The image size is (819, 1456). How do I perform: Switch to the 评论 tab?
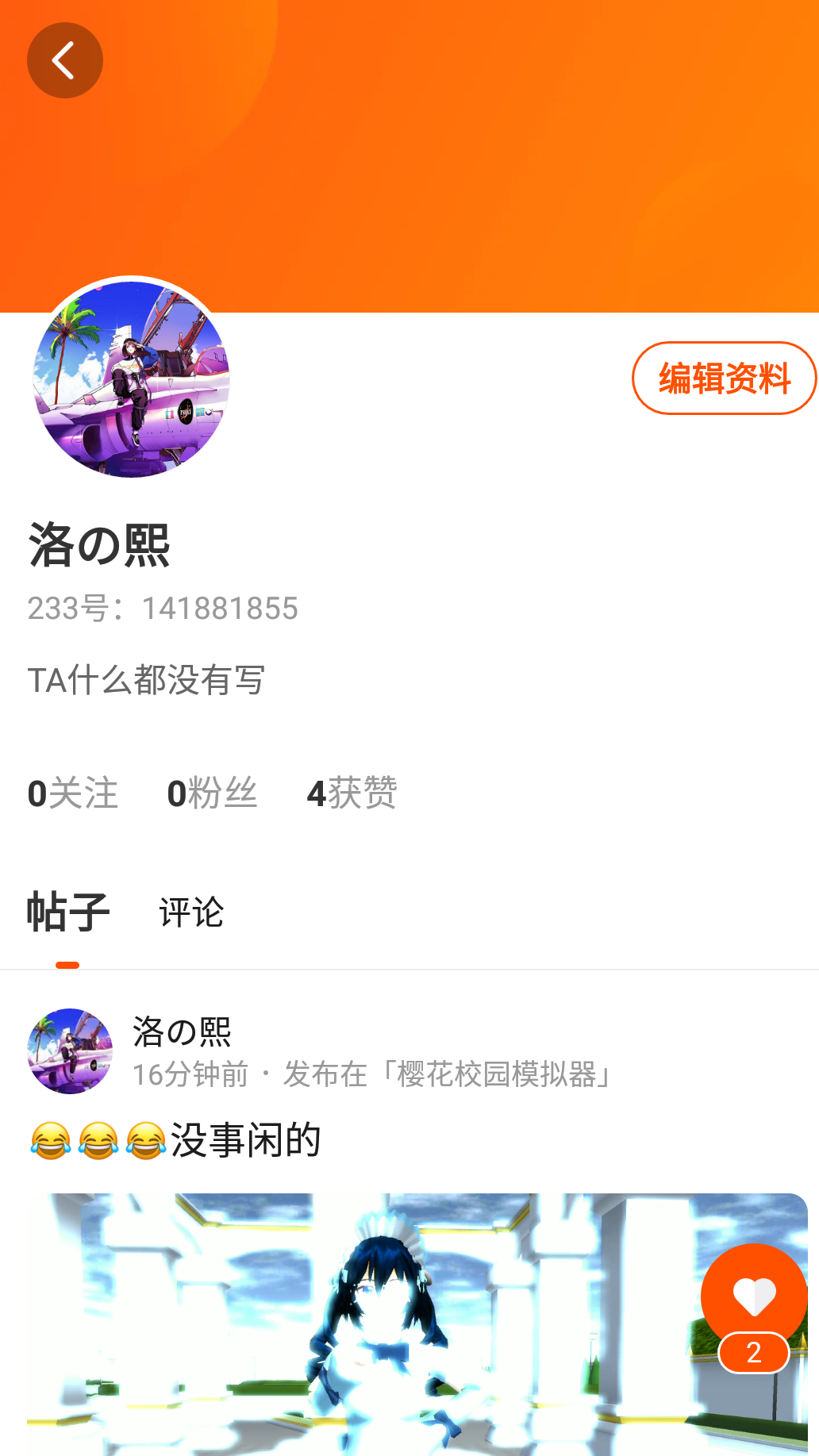[191, 912]
